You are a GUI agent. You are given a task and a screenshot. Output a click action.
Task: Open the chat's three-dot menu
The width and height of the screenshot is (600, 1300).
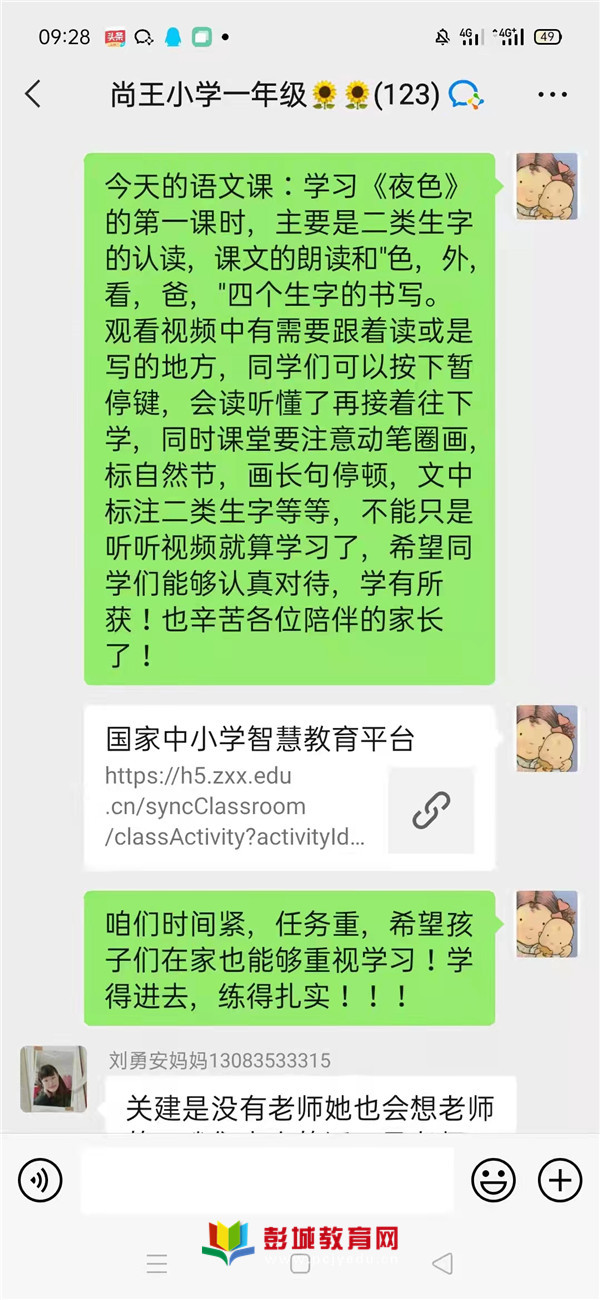coord(552,95)
